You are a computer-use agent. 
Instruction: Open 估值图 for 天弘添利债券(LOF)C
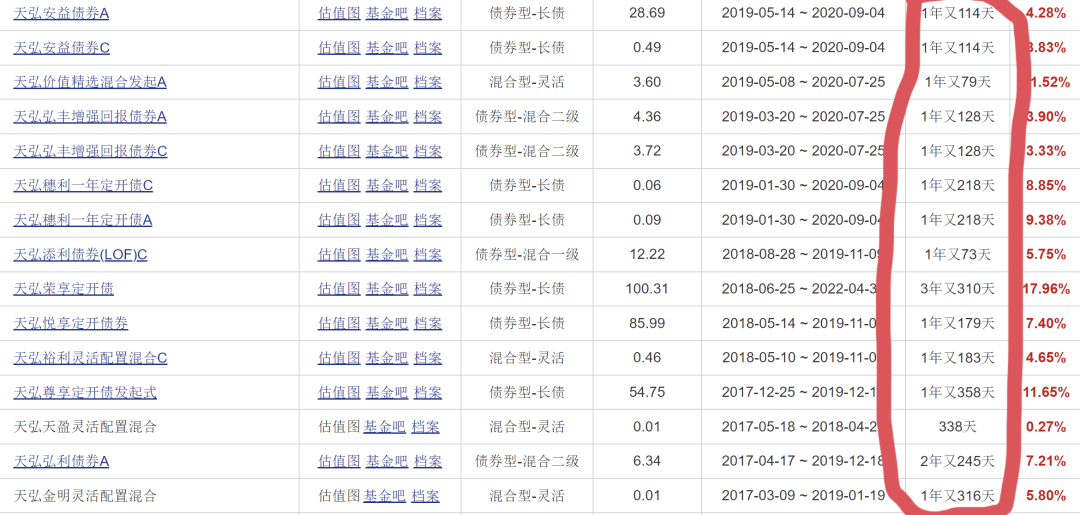[339, 255]
